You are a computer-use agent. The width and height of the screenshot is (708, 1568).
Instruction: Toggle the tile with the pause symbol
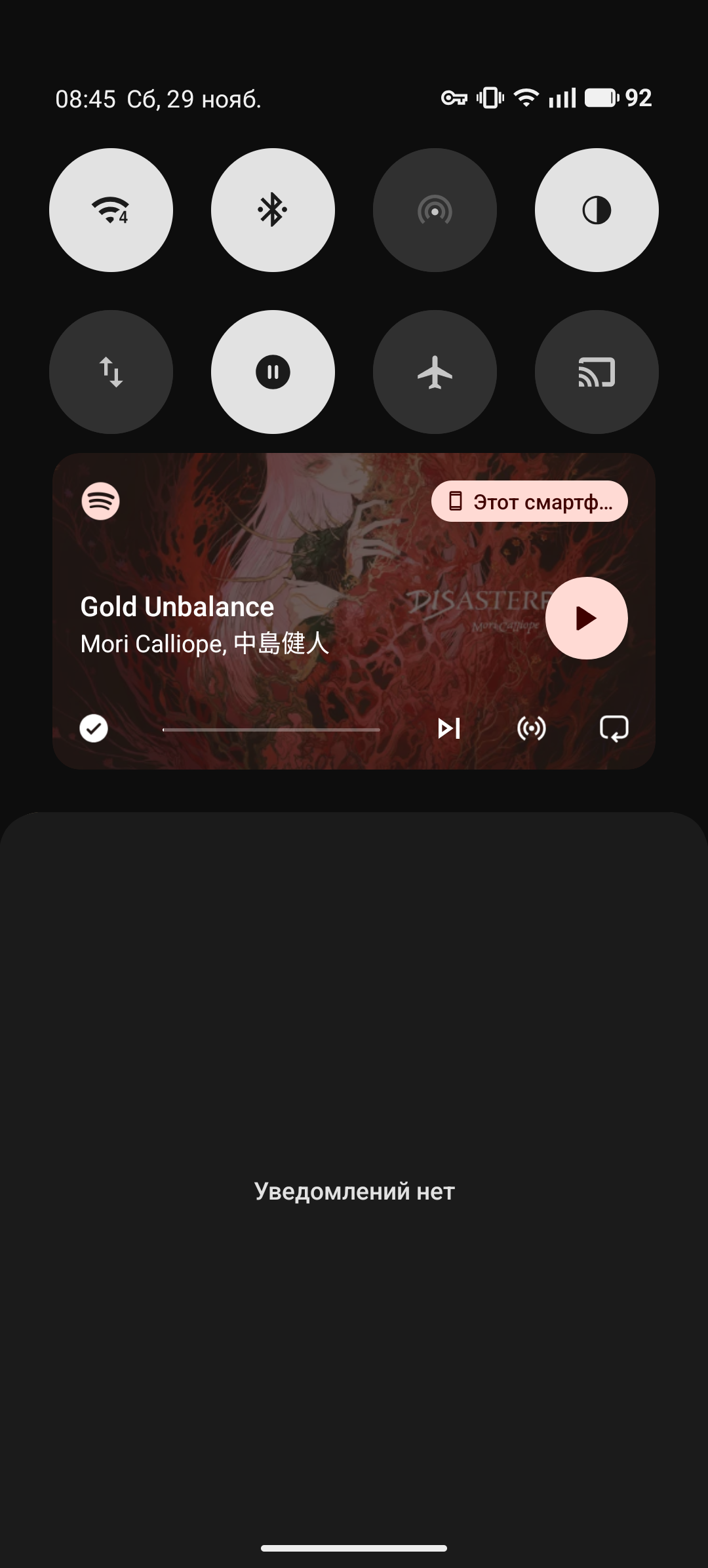click(x=273, y=372)
